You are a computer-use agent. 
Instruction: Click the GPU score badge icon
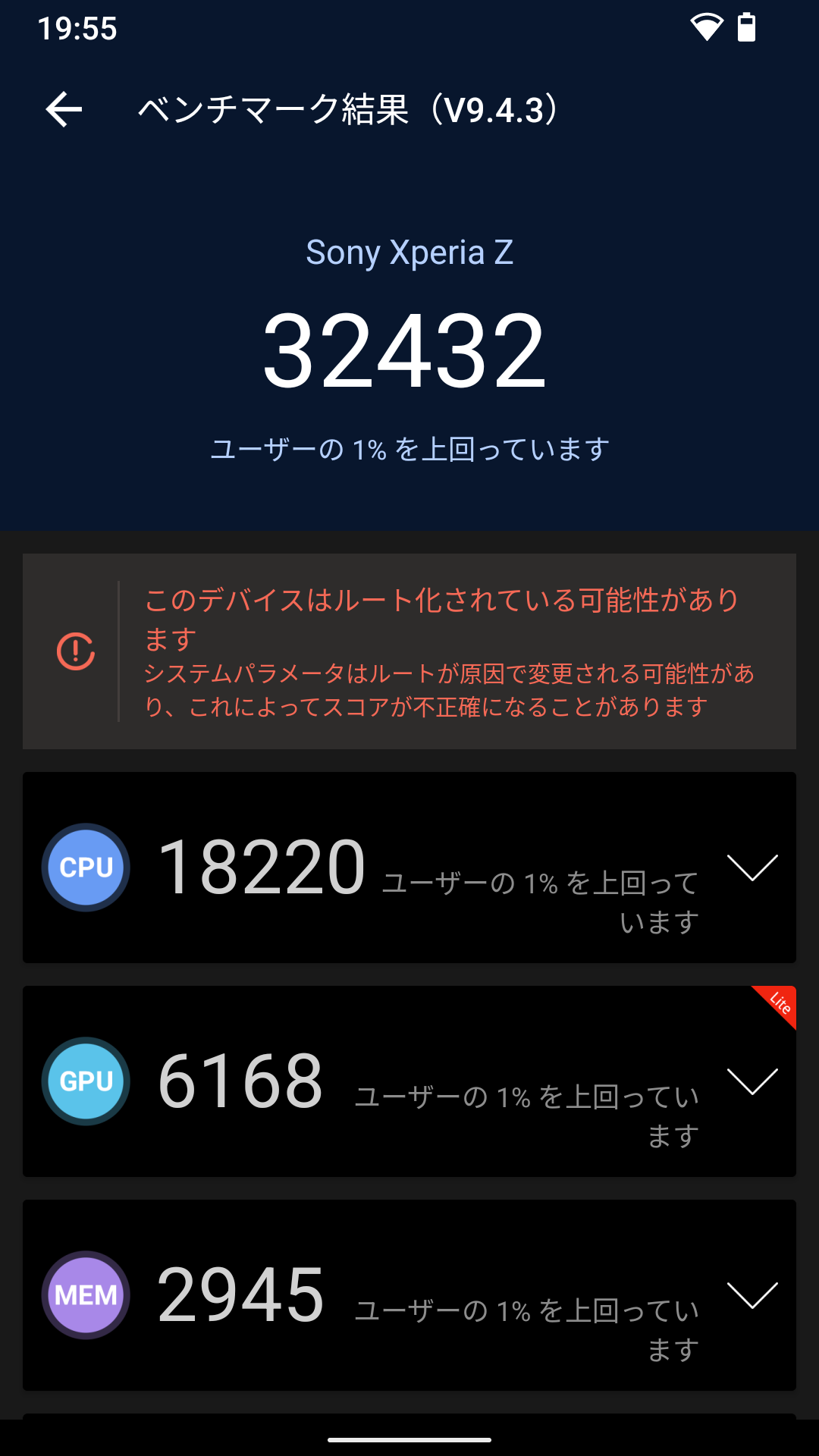[85, 1081]
